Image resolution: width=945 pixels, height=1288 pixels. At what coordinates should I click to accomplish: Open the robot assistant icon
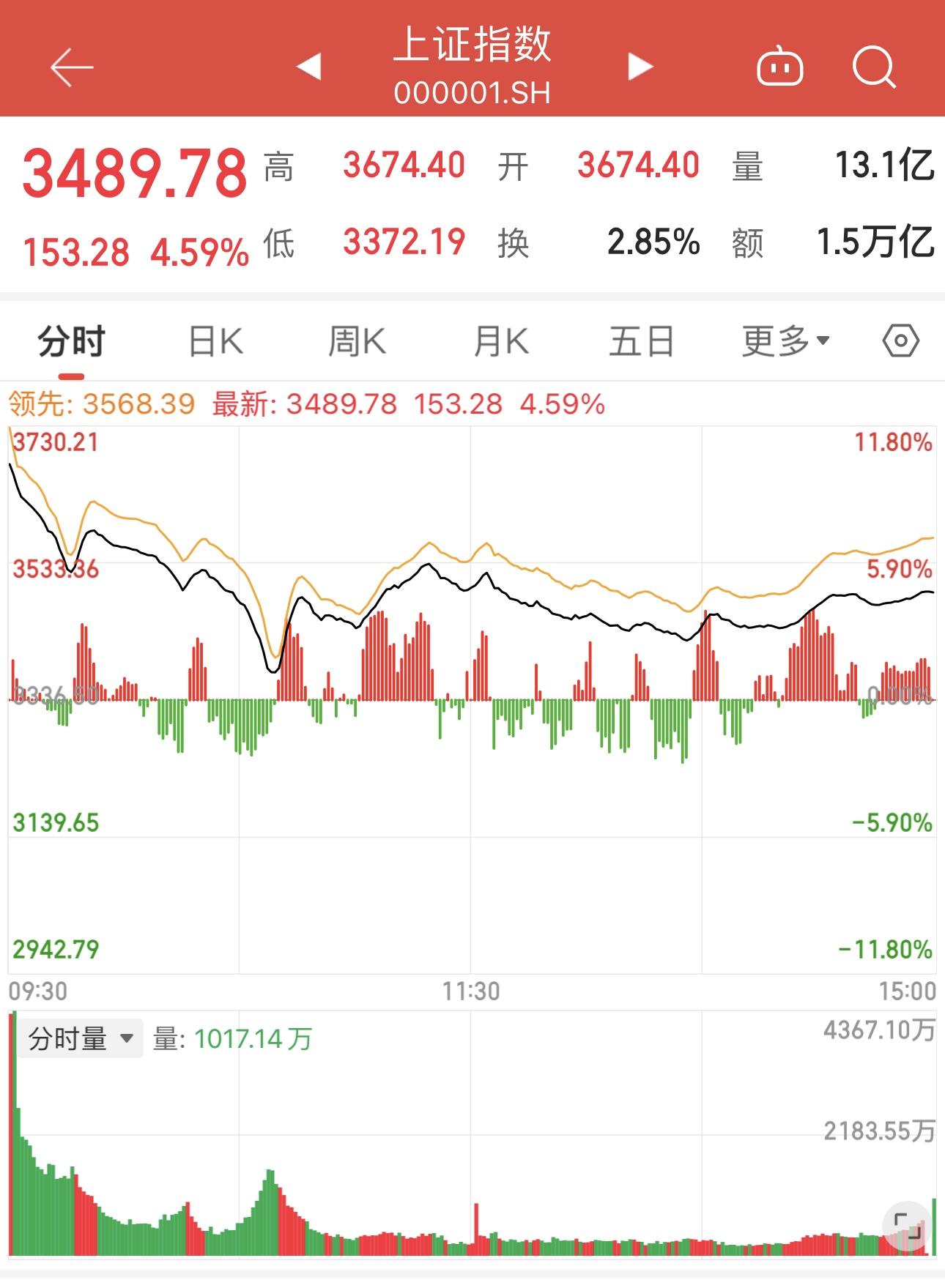(779, 68)
